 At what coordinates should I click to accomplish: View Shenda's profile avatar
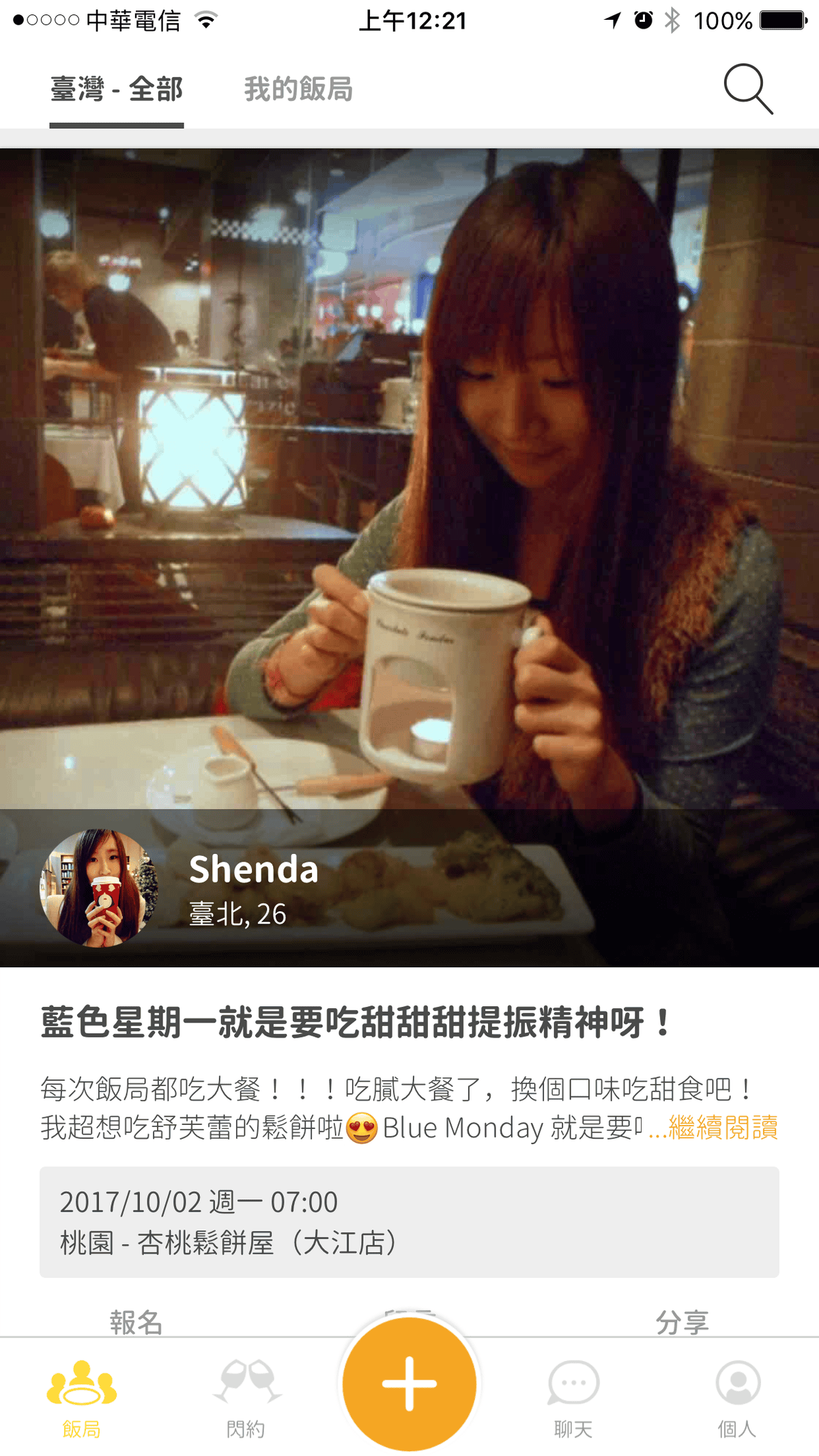coord(99,887)
